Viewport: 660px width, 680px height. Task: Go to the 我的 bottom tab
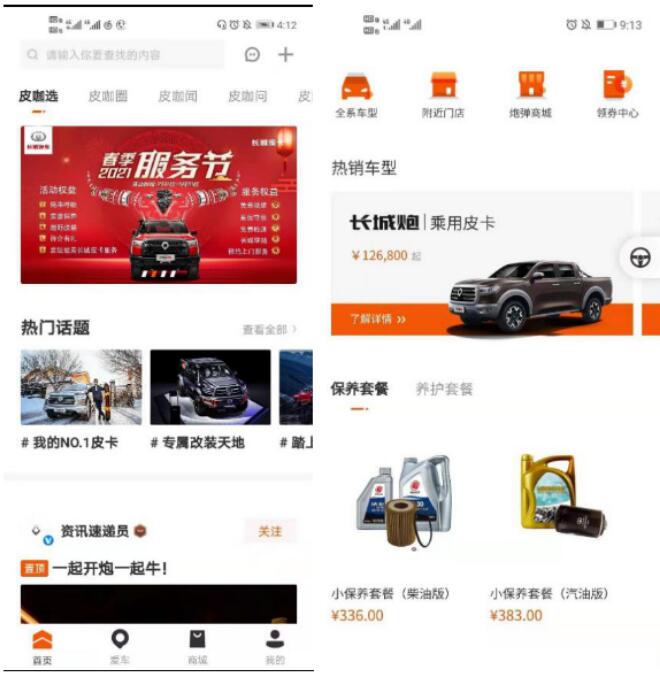click(x=275, y=646)
